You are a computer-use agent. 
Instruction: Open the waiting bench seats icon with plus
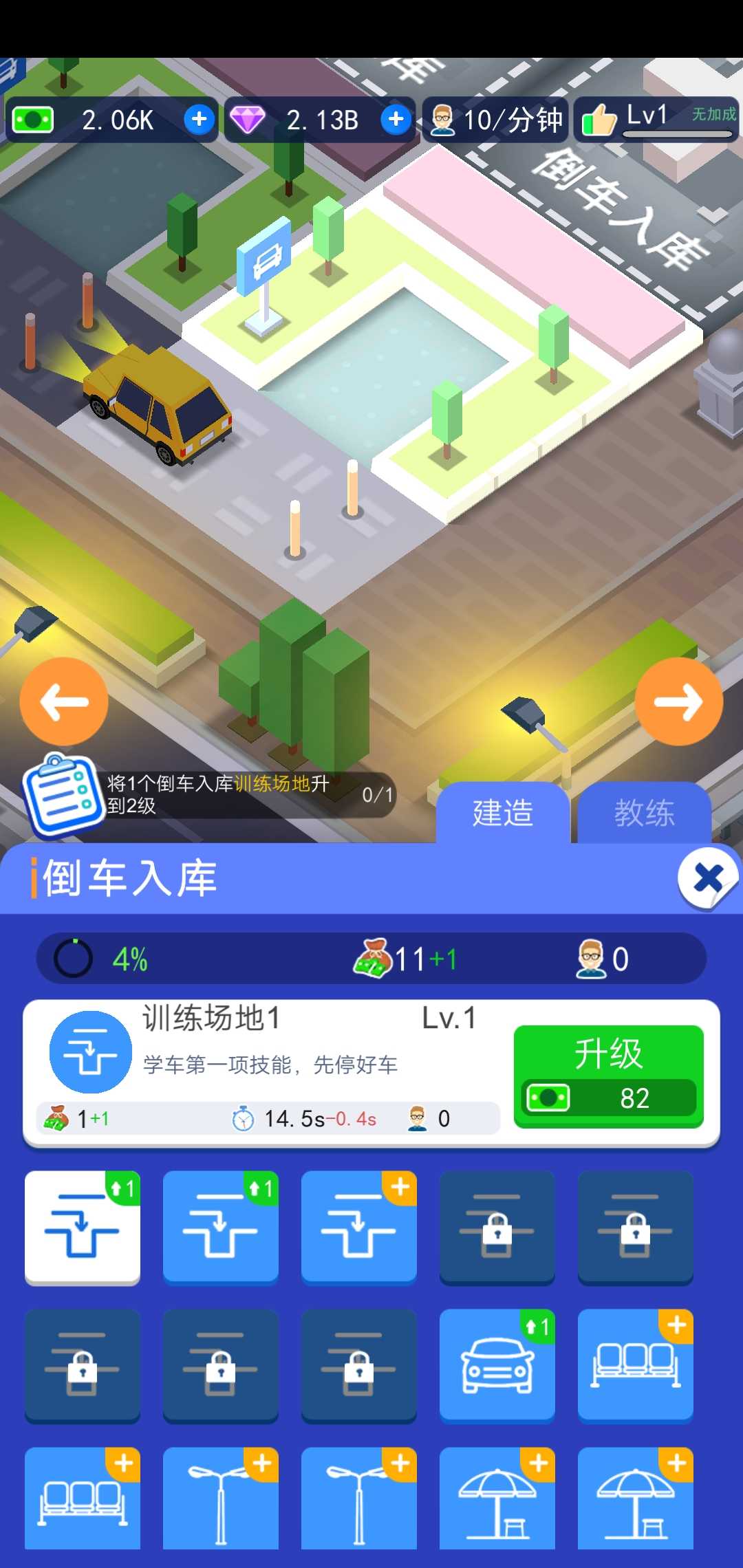click(635, 1365)
